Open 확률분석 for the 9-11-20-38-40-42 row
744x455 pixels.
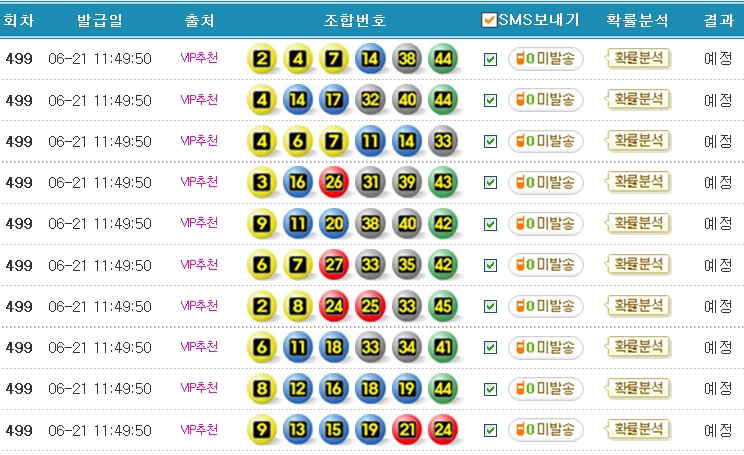point(638,223)
